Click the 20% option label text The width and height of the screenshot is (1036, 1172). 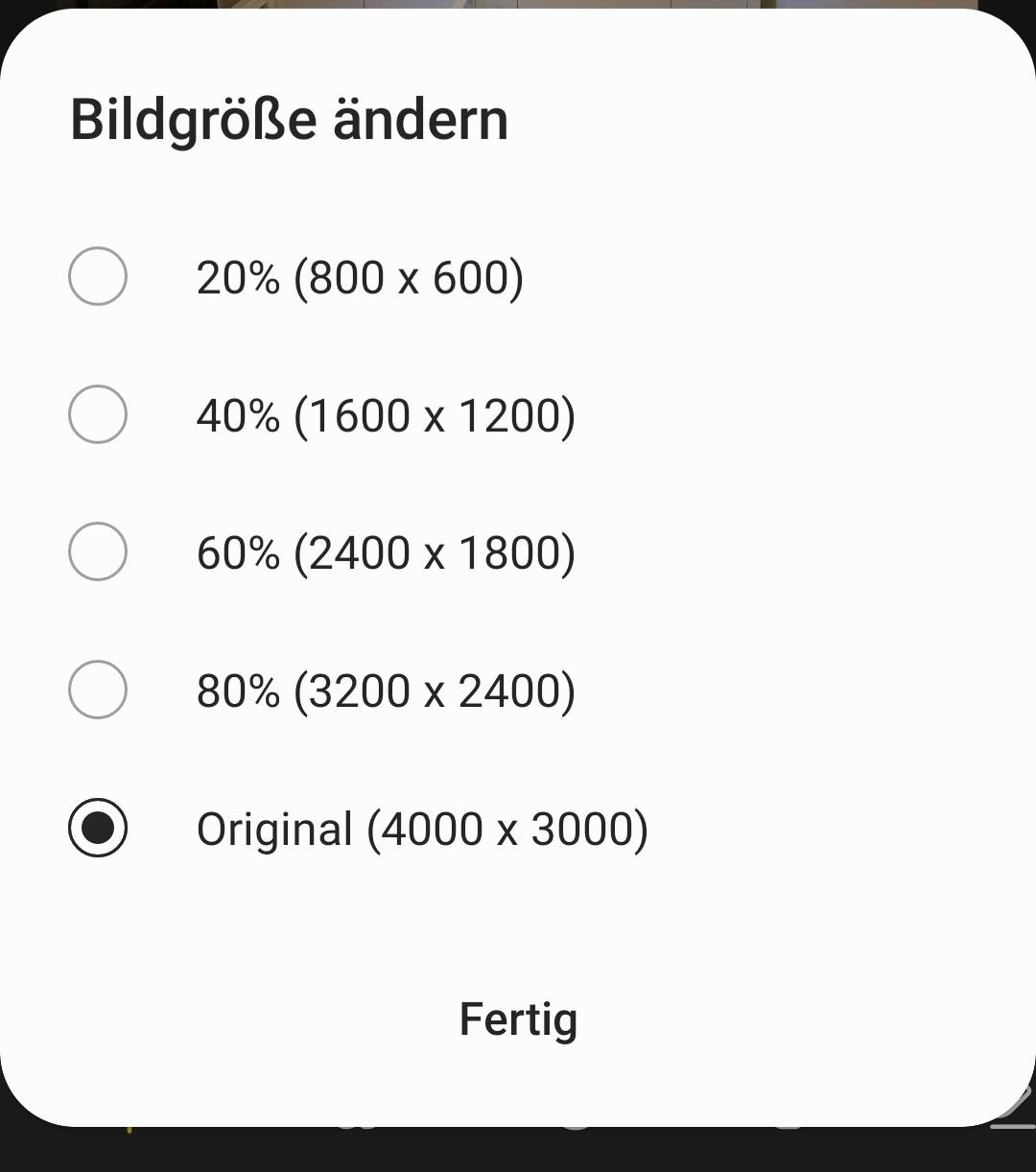click(x=359, y=277)
